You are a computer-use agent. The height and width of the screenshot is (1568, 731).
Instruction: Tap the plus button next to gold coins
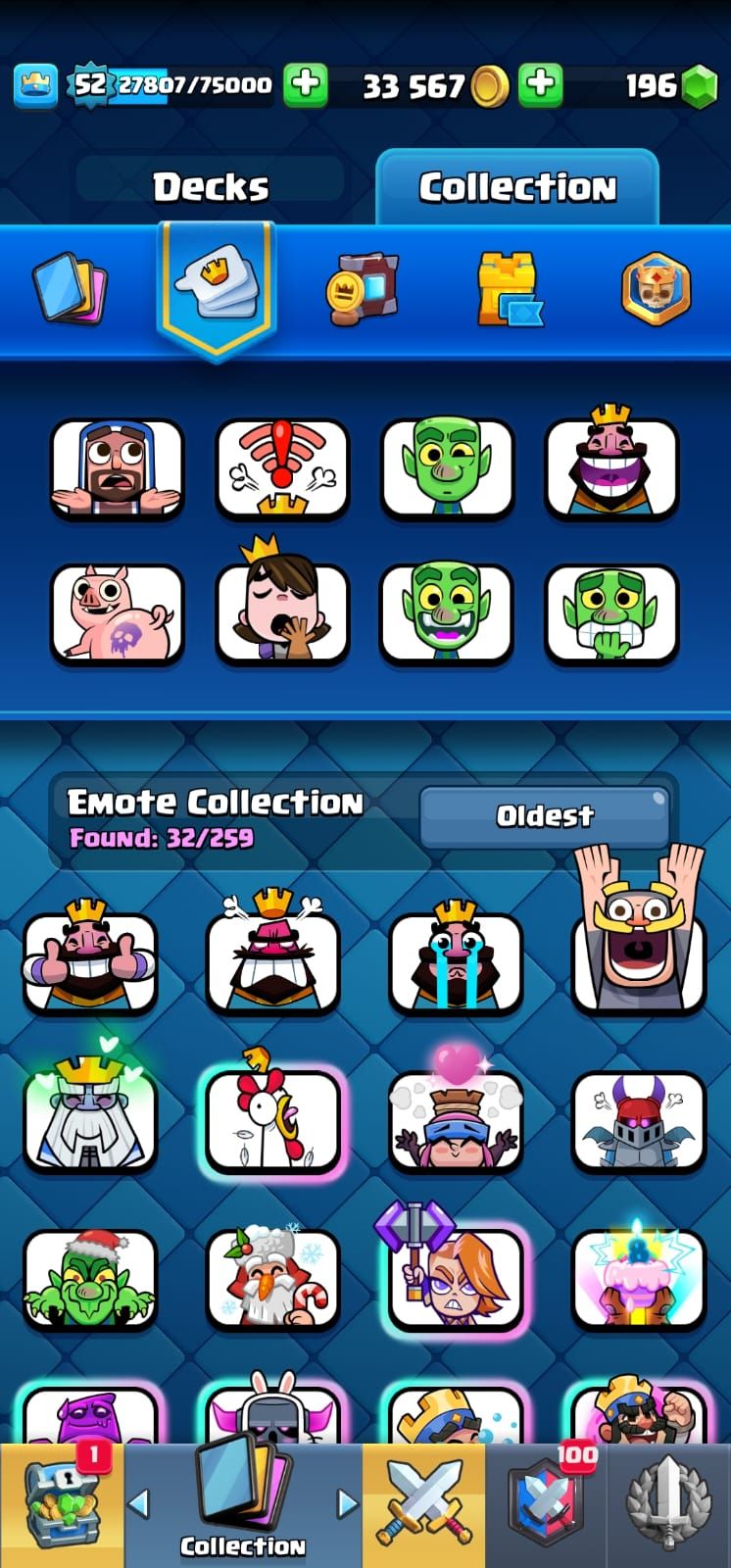point(540,85)
